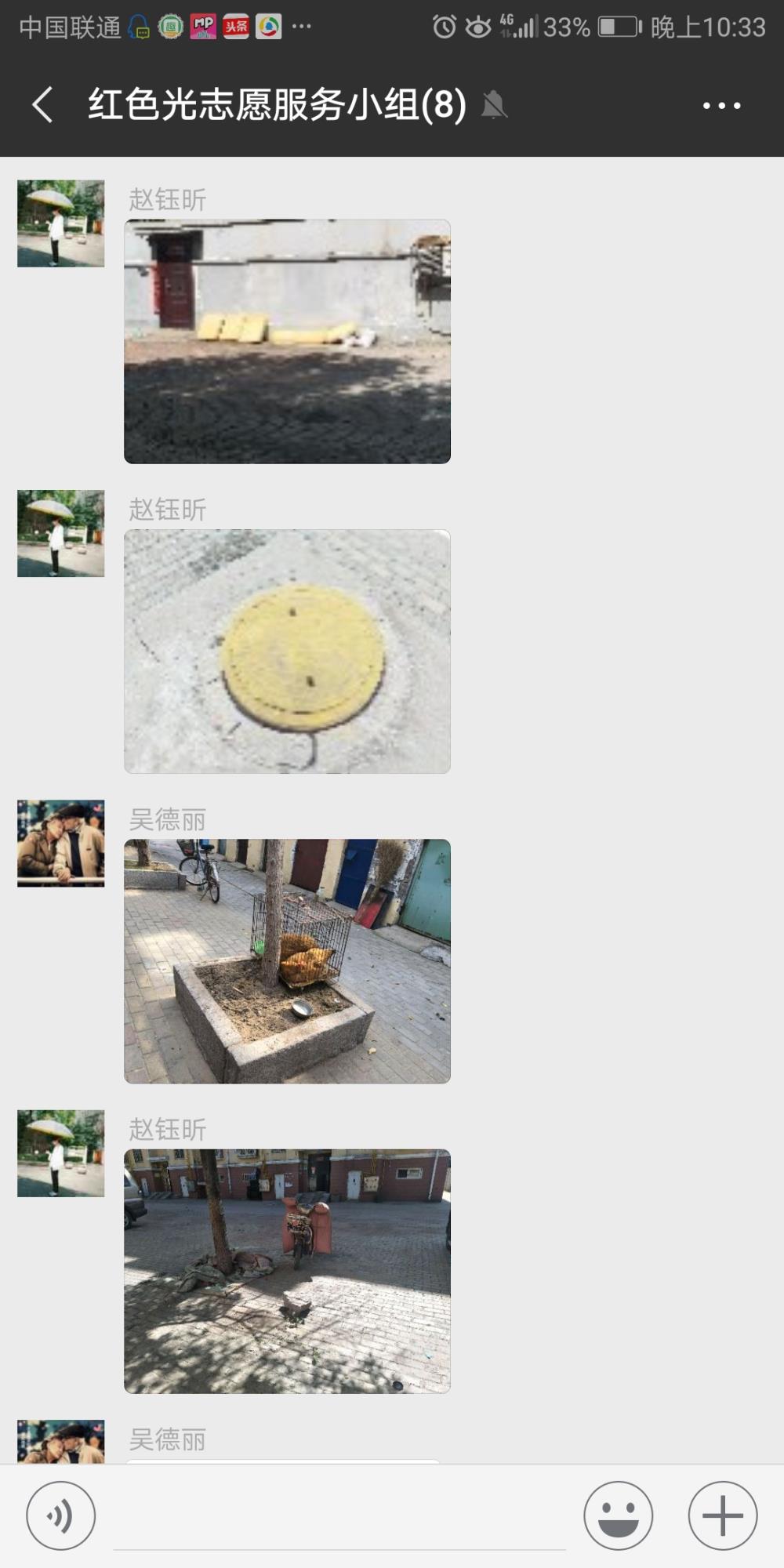The image size is (784, 1568).
Task: View the photo of red door and wall
Action: pyautogui.click(x=287, y=341)
